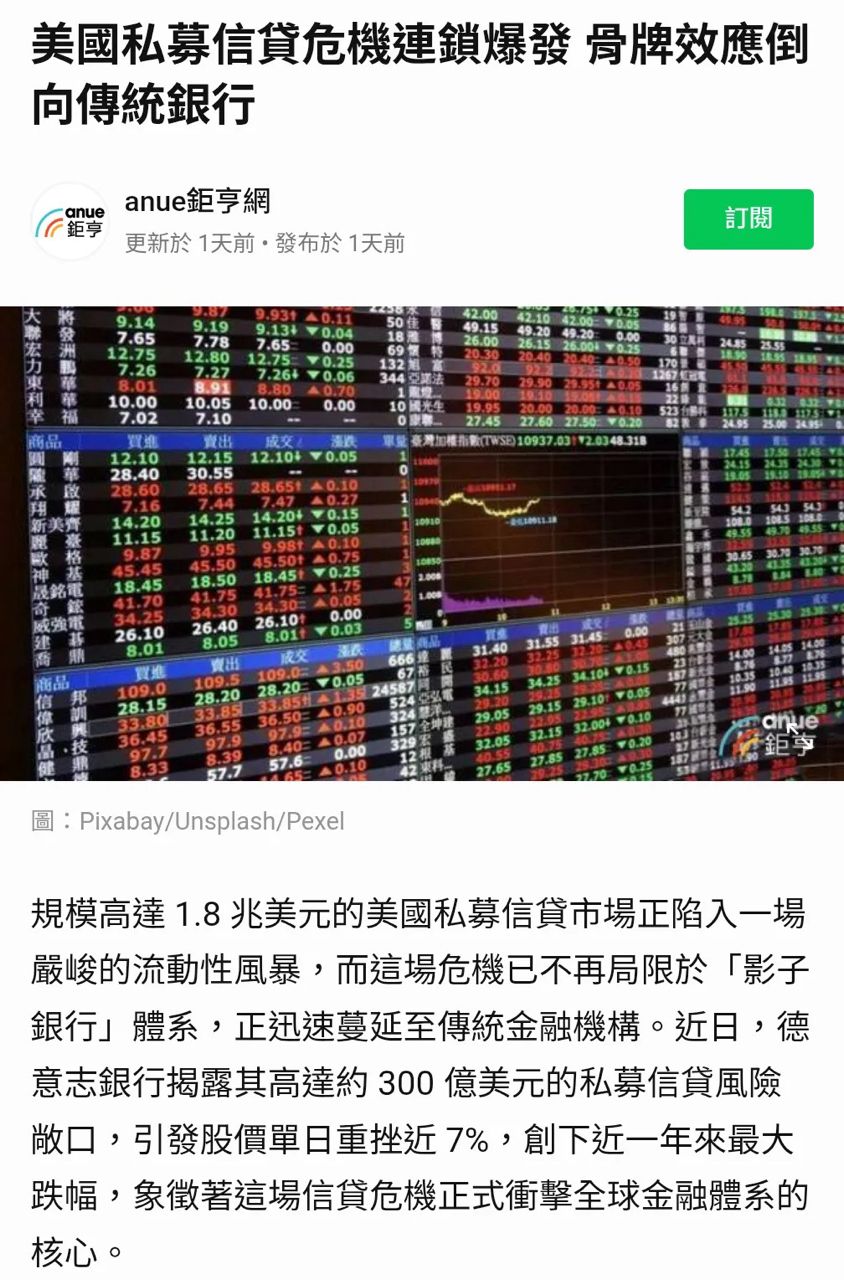Open the stock board article image
Viewport: 844px width, 1280px height.
[x=422, y=543]
